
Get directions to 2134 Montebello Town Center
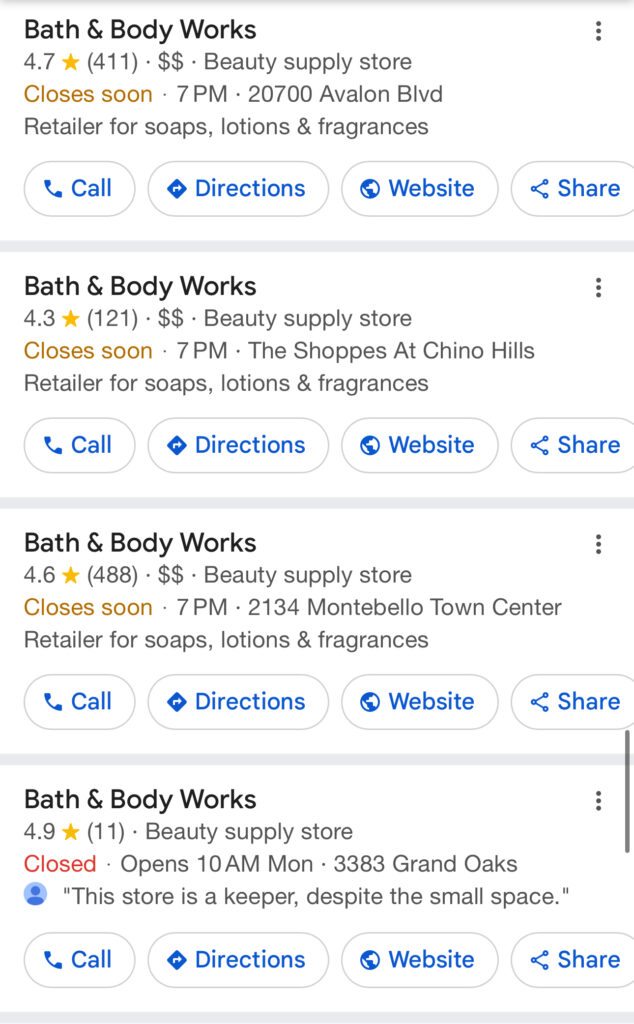point(238,702)
